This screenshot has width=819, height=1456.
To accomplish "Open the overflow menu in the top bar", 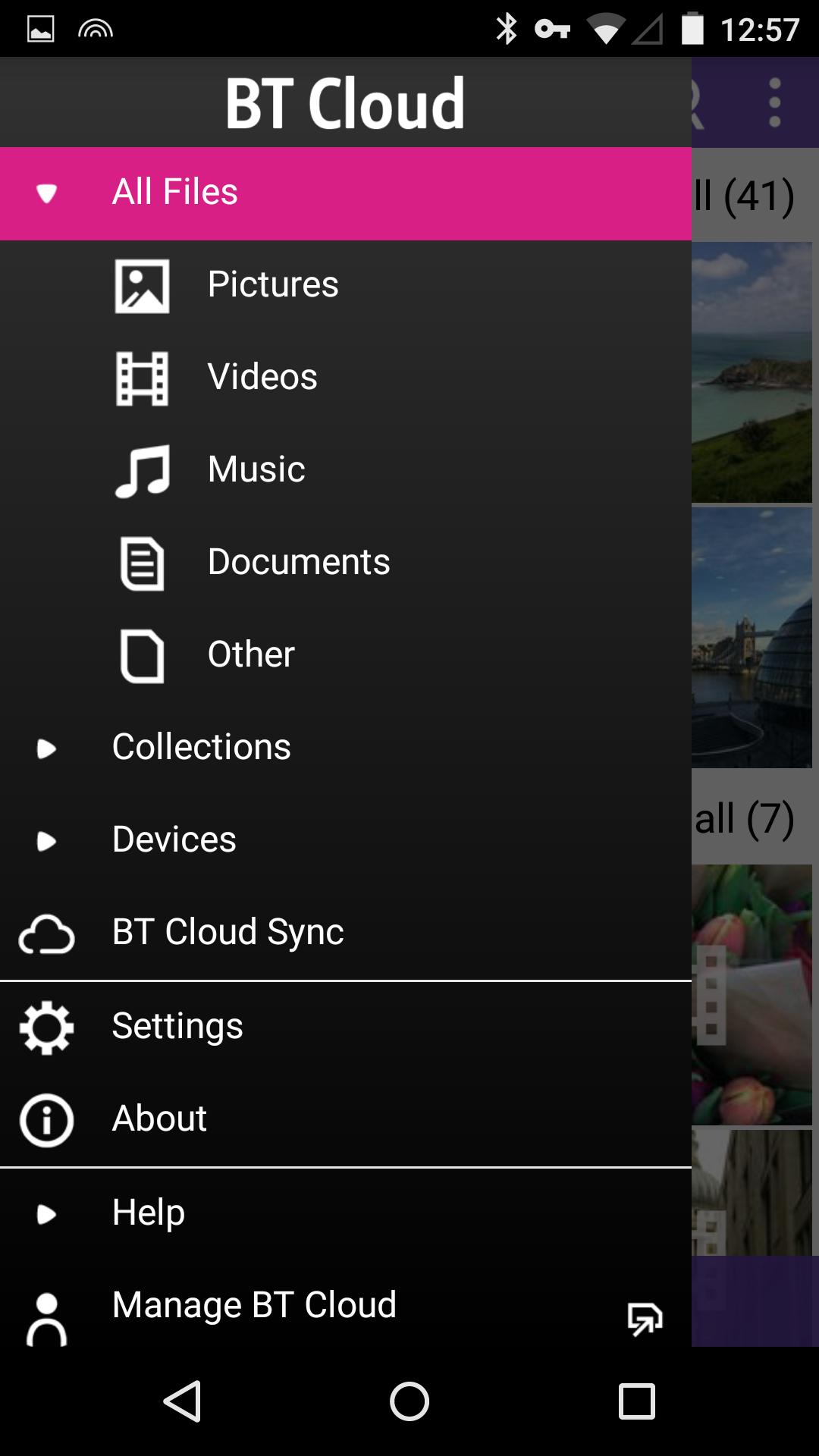I will (x=774, y=102).
